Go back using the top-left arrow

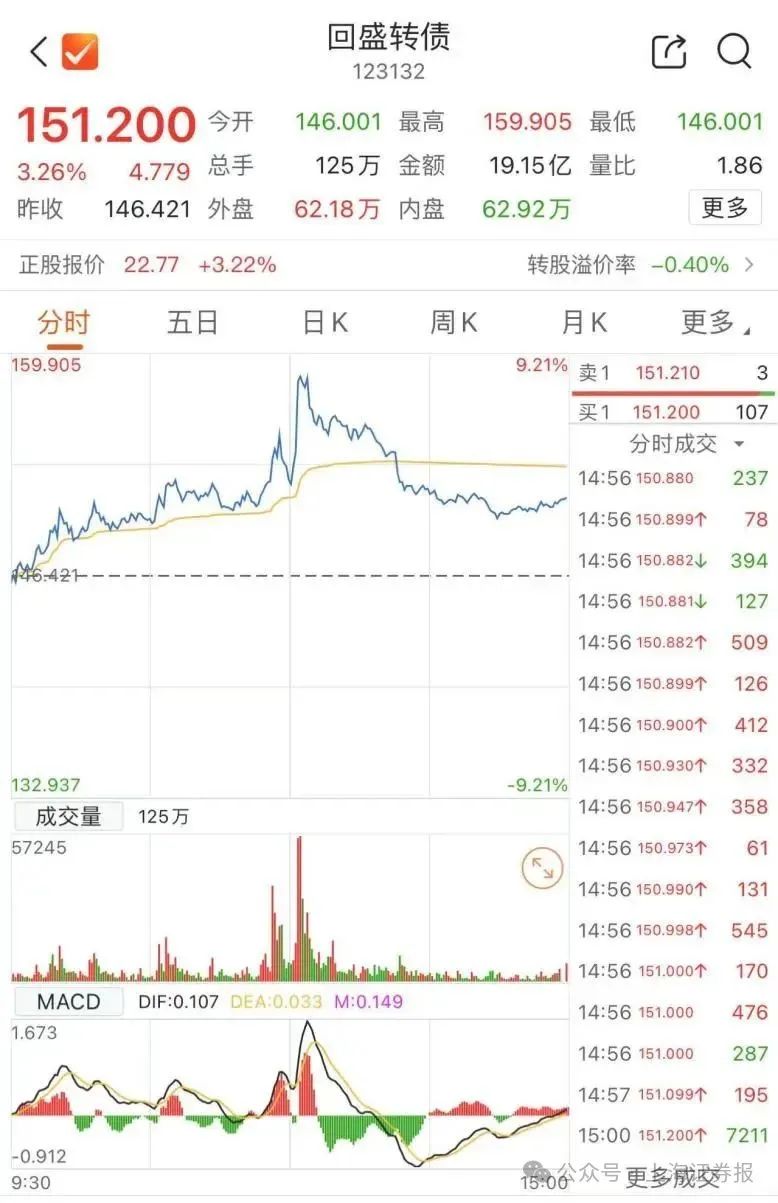39,52
